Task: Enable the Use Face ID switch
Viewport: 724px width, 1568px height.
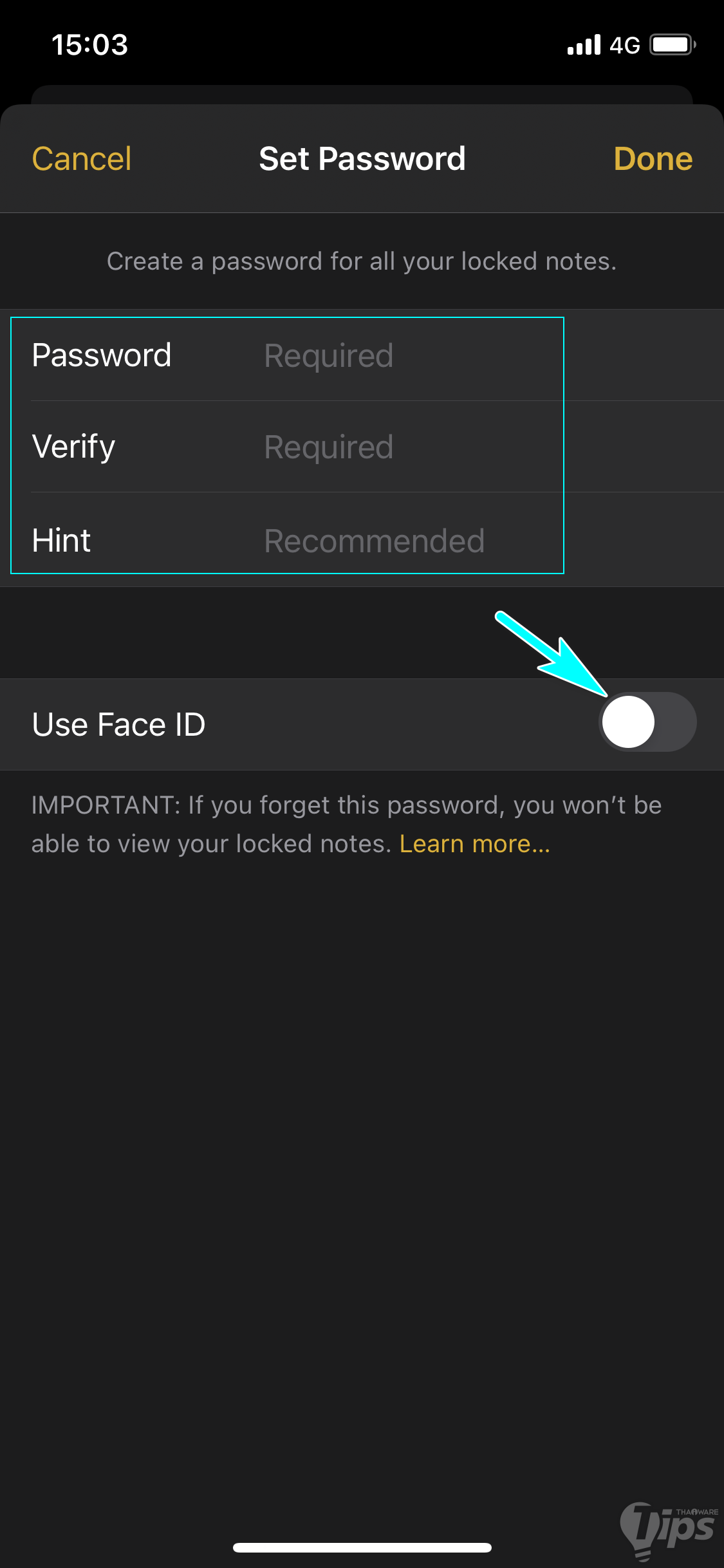Action: click(647, 722)
